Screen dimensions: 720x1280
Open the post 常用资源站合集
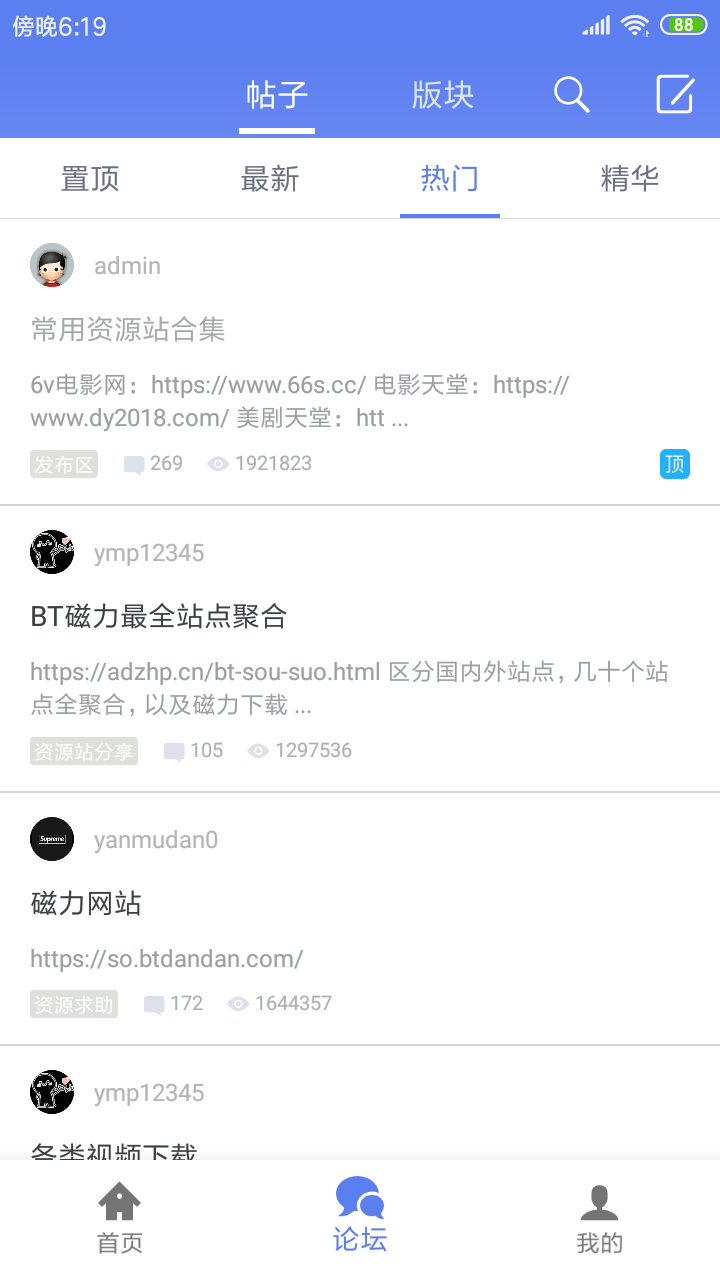click(x=128, y=329)
